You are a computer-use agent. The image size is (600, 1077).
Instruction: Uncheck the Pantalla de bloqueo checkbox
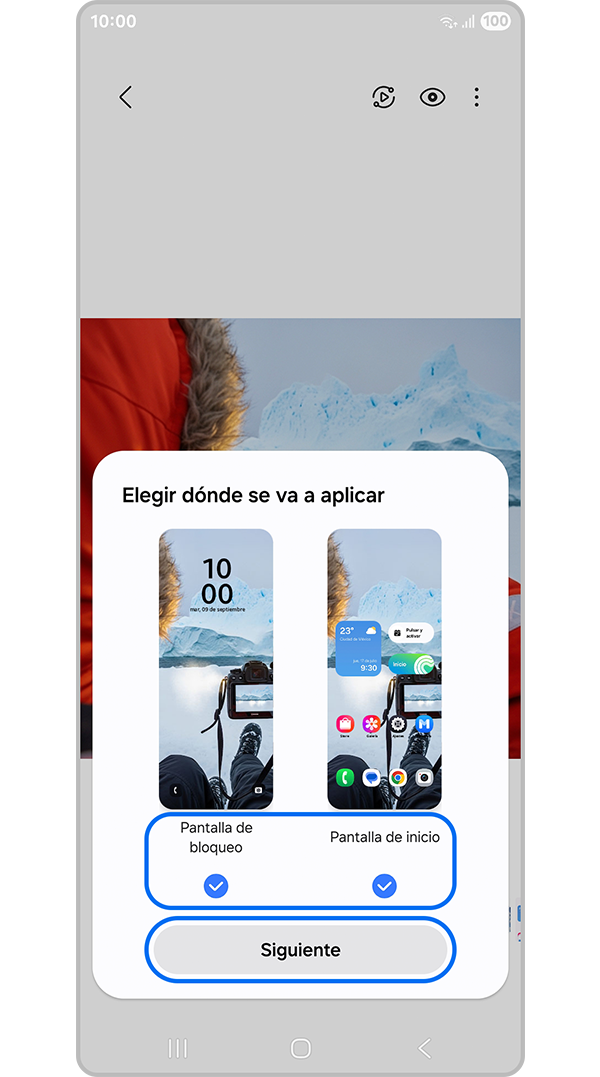coord(216,885)
